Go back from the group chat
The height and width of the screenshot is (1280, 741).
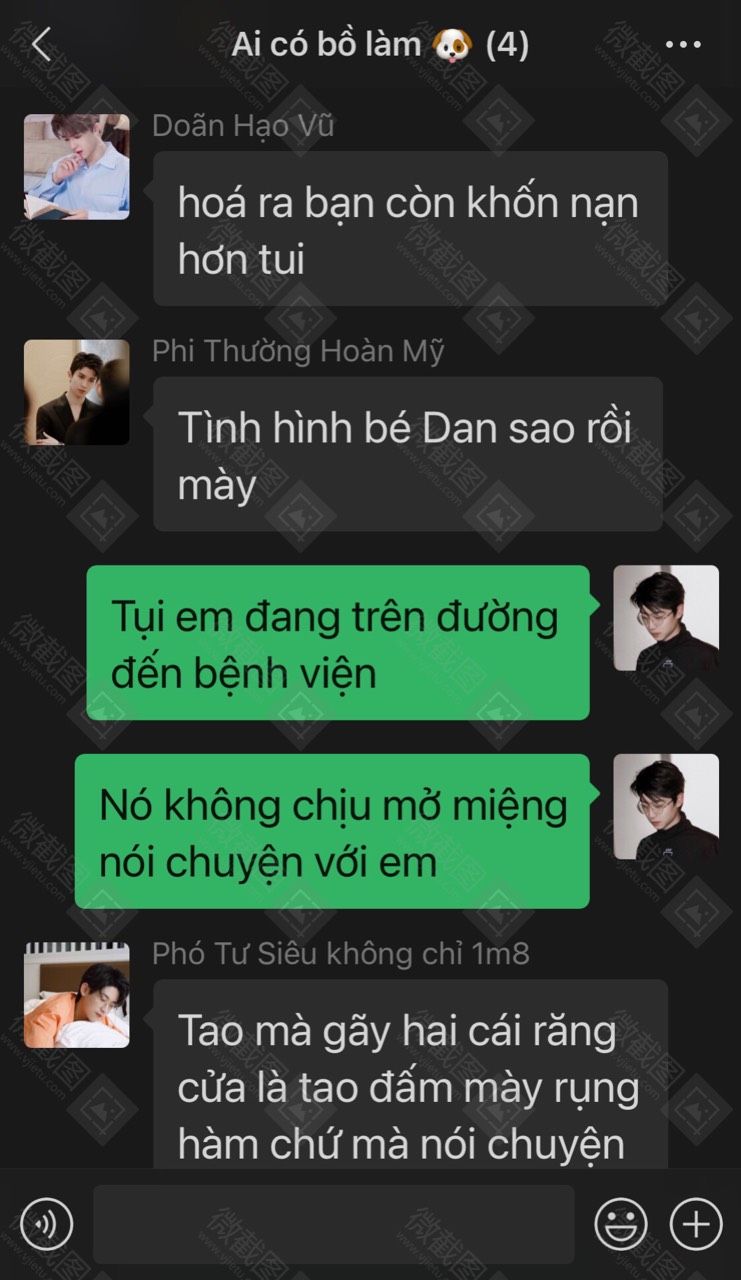40,45
